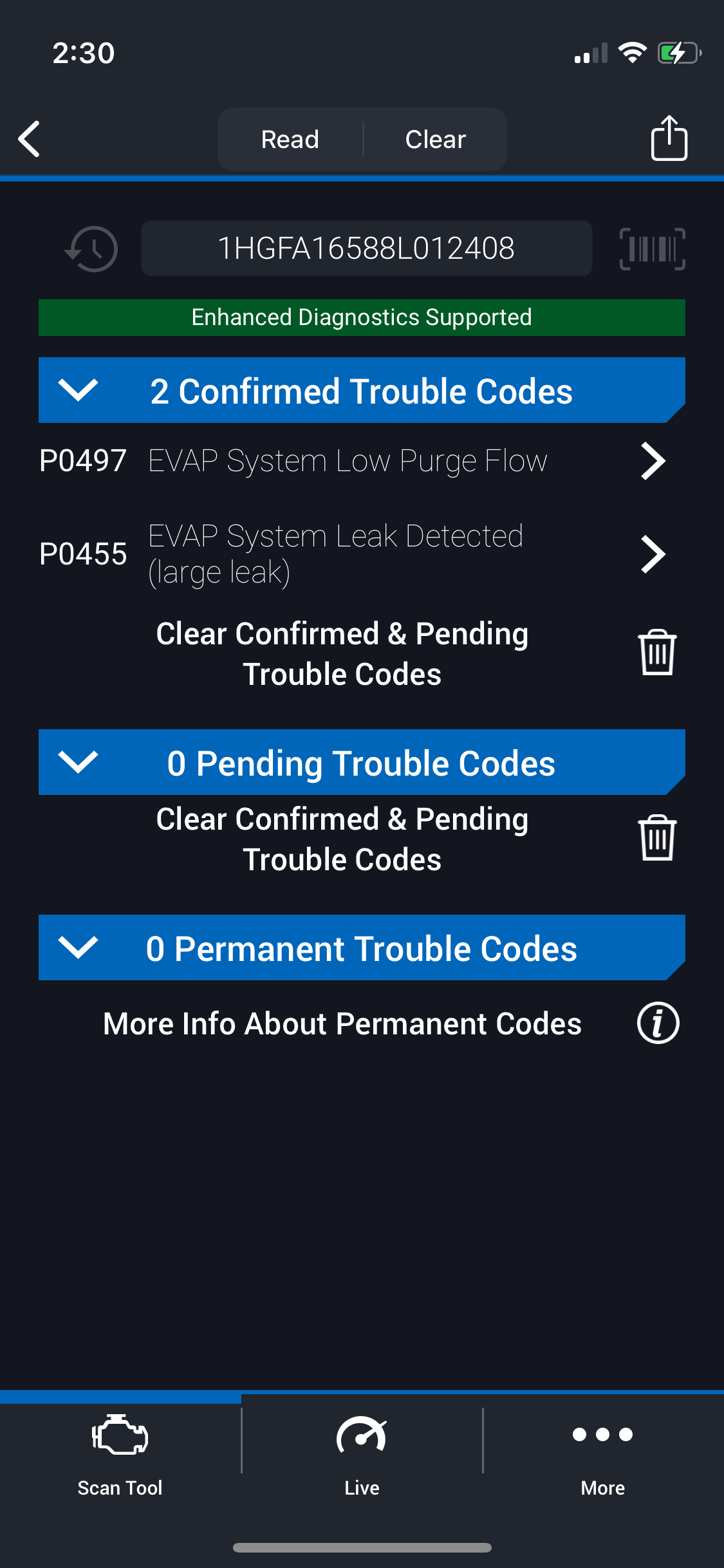Select the Read segment
Screen dimensions: 724x1568
[290, 140]
